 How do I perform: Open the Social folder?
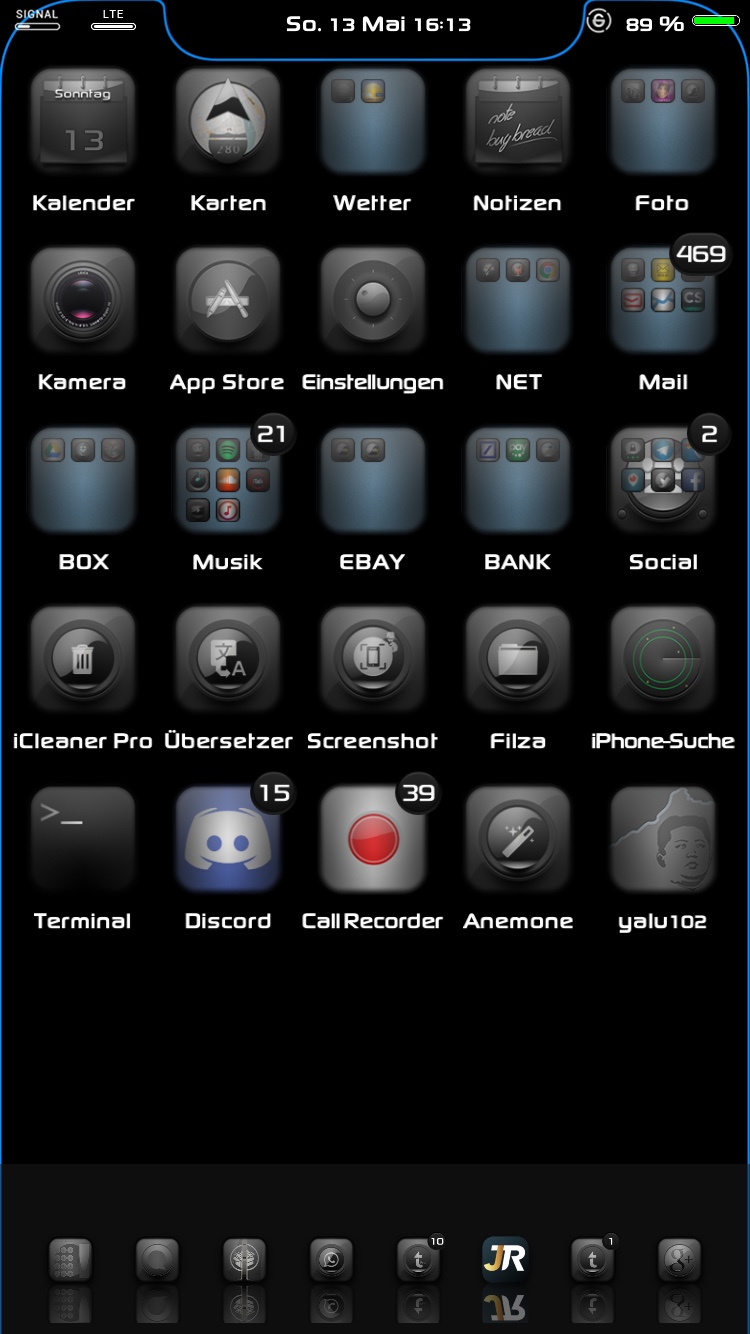click(662, 480)
